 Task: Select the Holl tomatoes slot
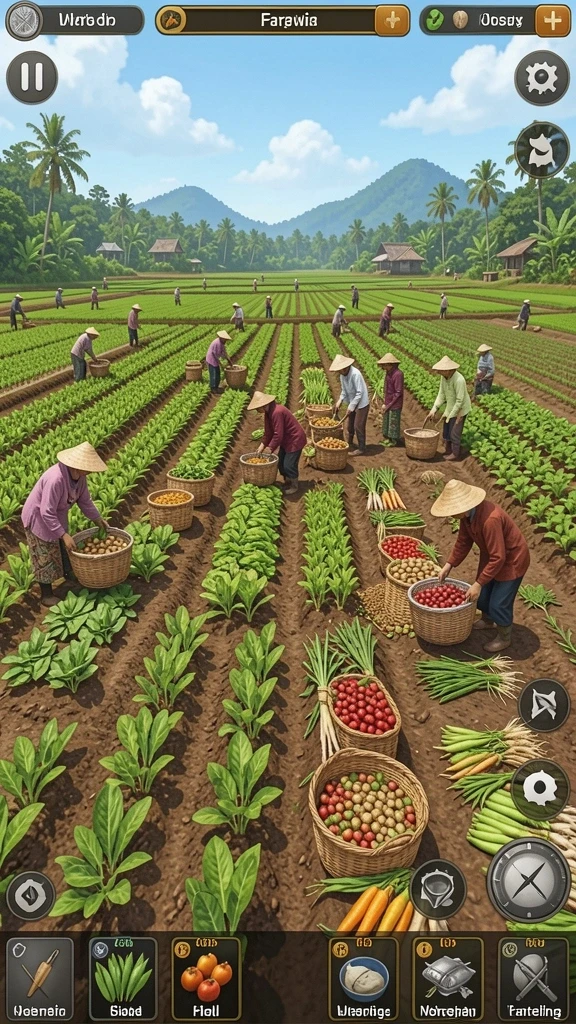[206, 979]
